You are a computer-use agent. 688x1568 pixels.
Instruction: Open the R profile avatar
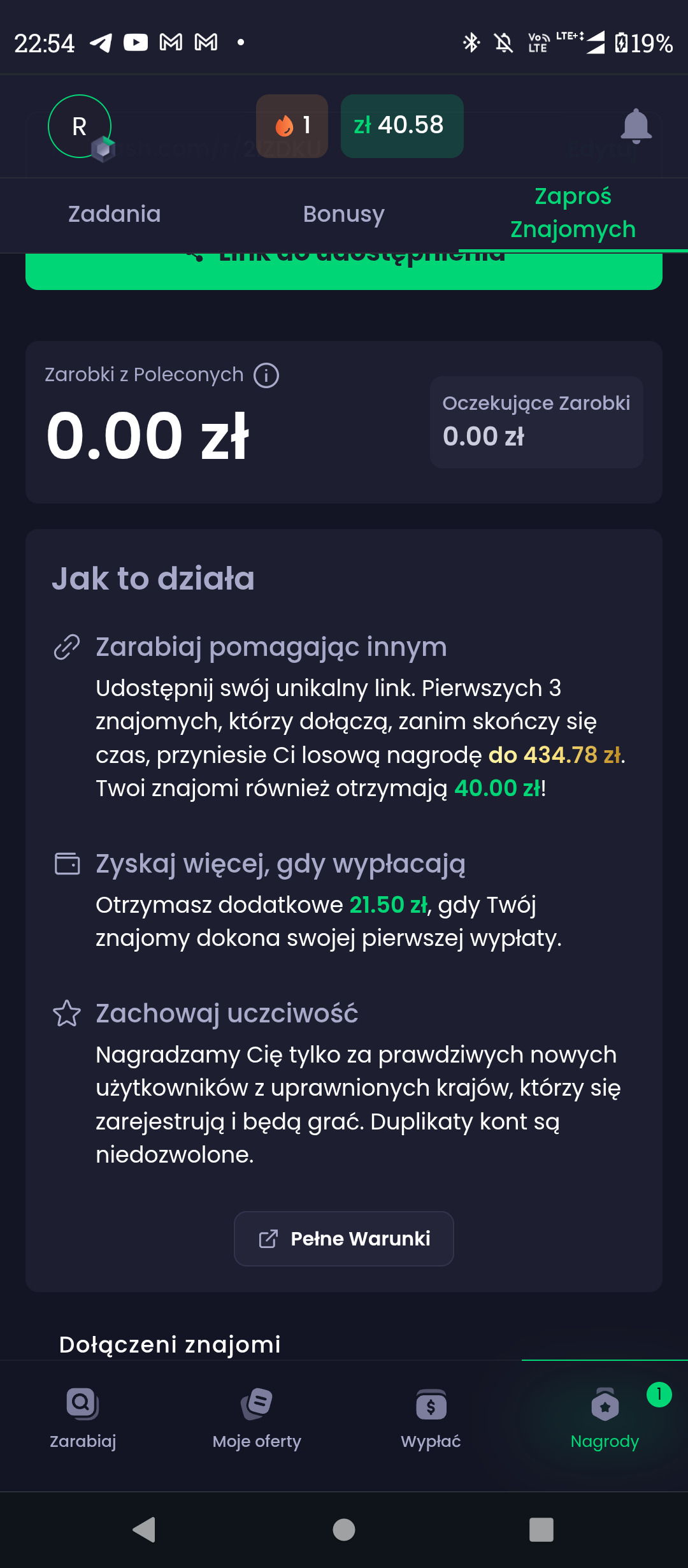pos(80,126)
